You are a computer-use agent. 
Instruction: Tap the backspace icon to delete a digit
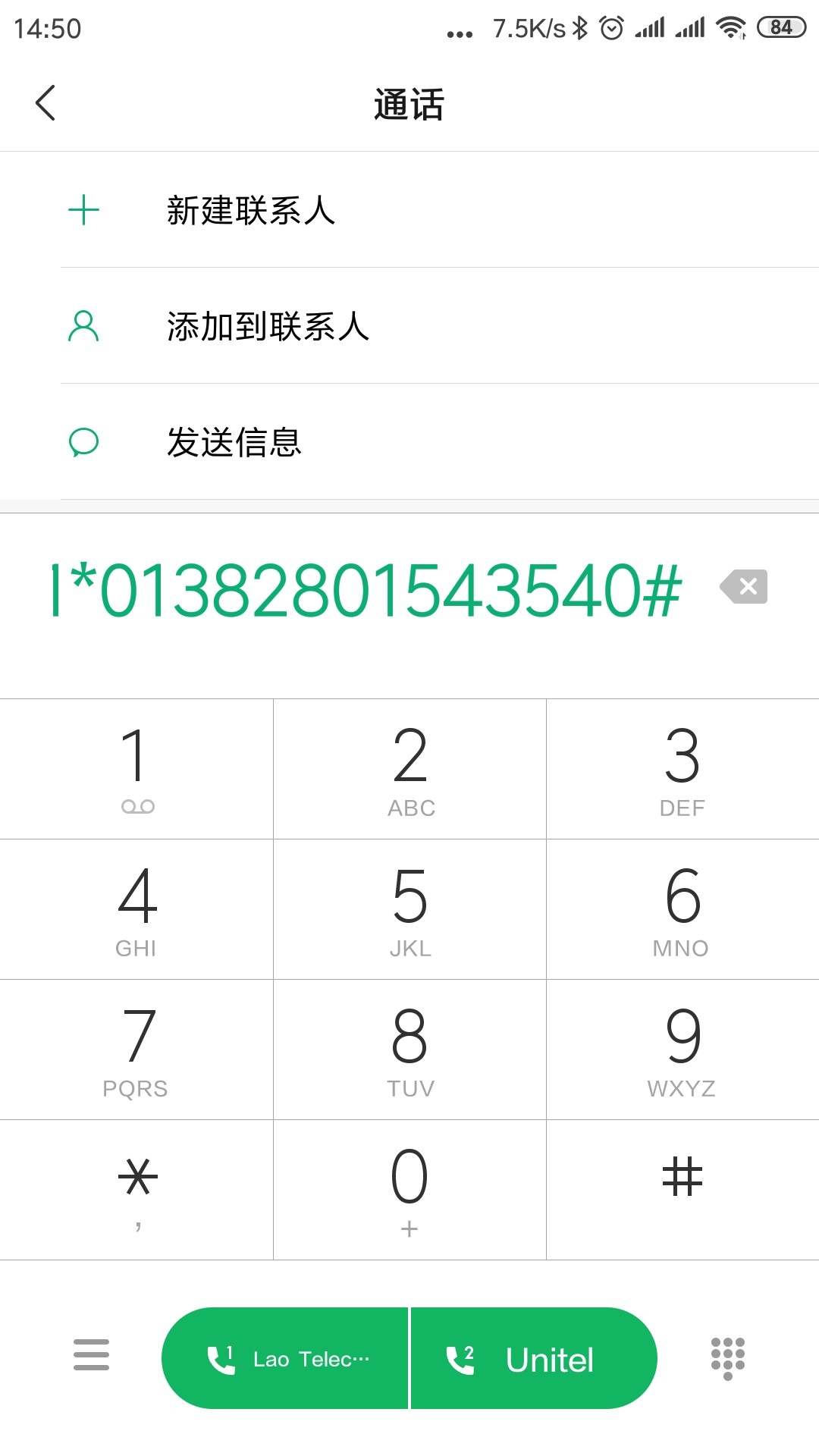[x=742, y=585]
